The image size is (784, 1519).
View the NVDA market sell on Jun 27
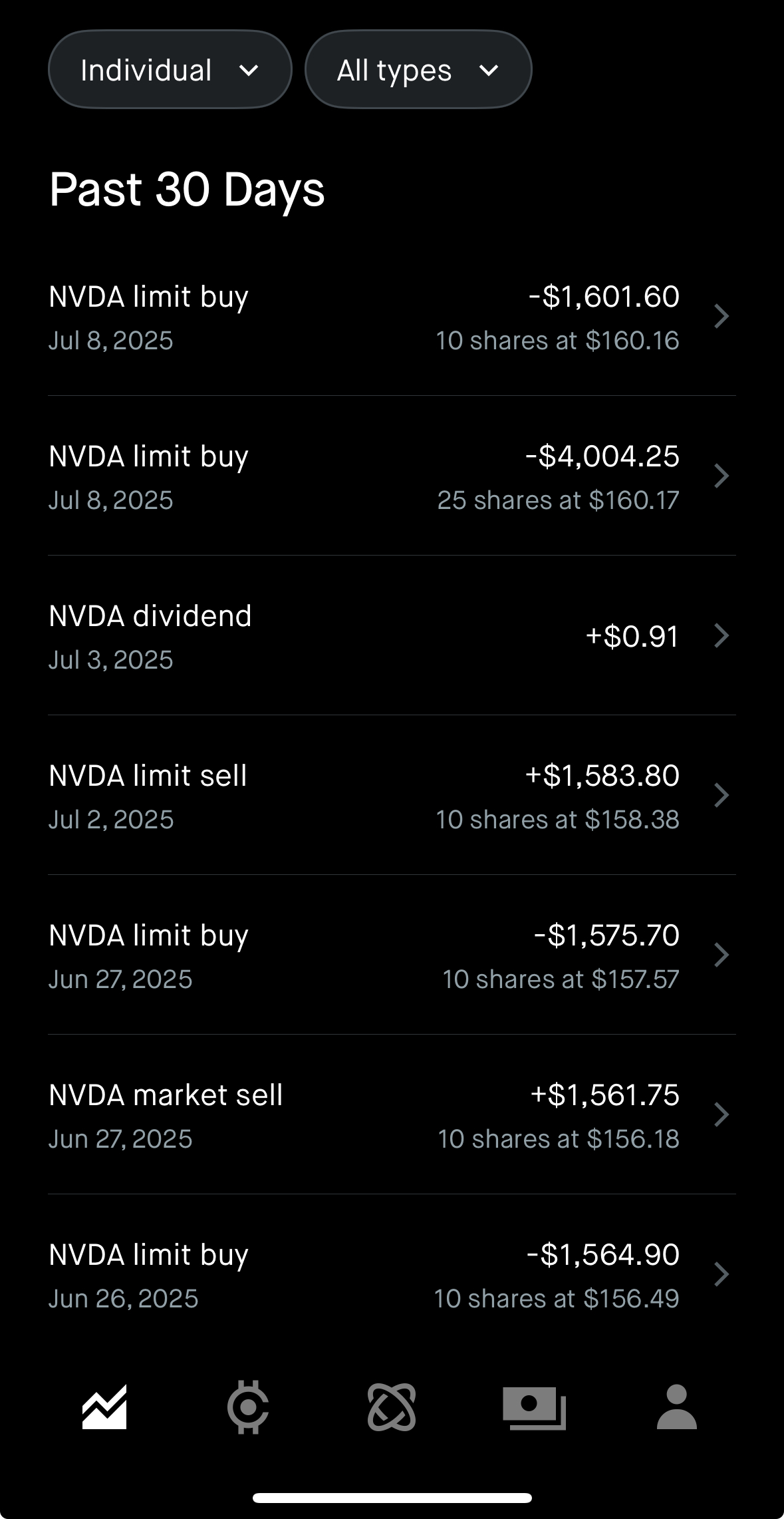[392, 1115]
